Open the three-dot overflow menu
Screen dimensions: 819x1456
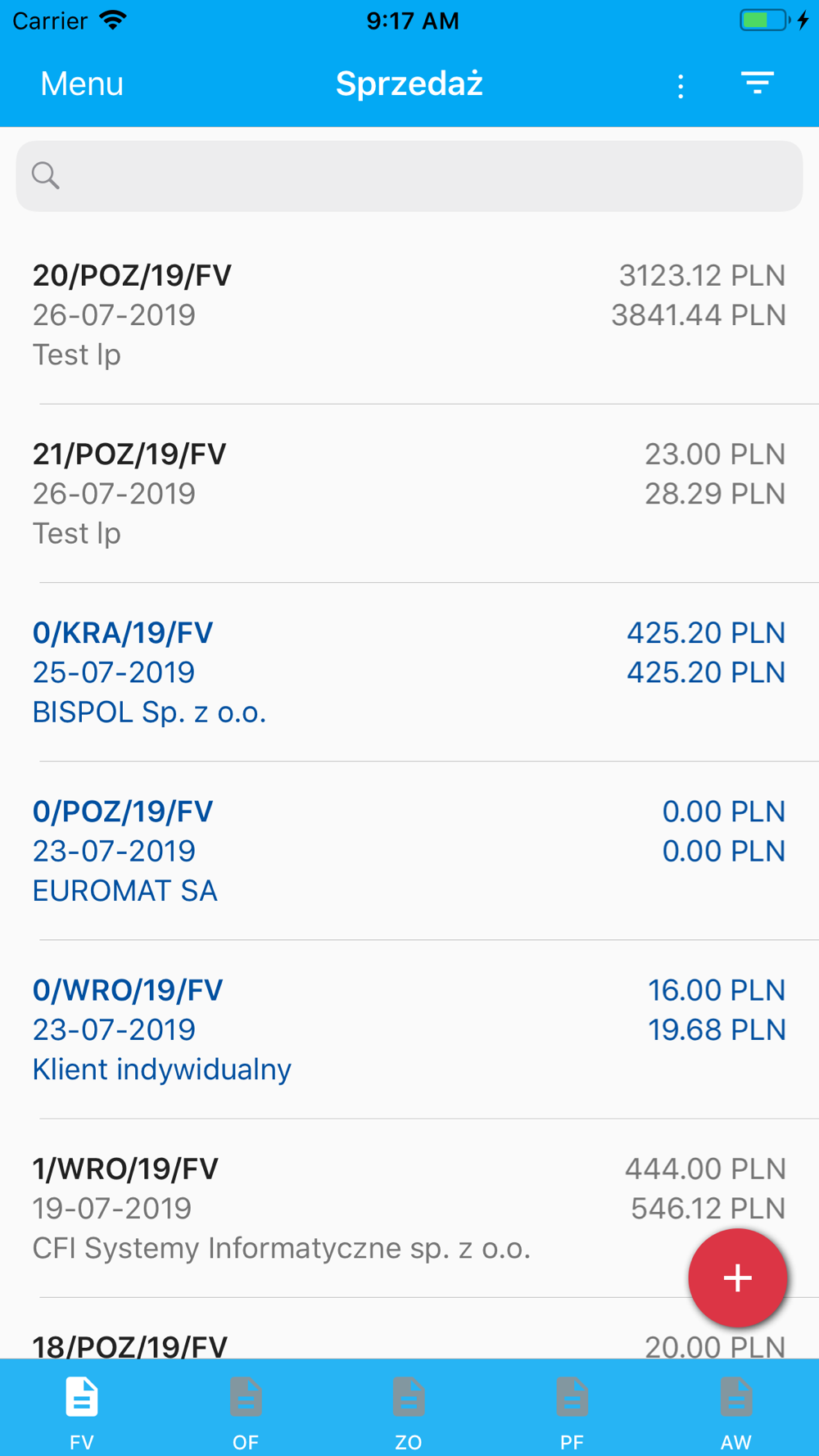(x=681, y=86)
